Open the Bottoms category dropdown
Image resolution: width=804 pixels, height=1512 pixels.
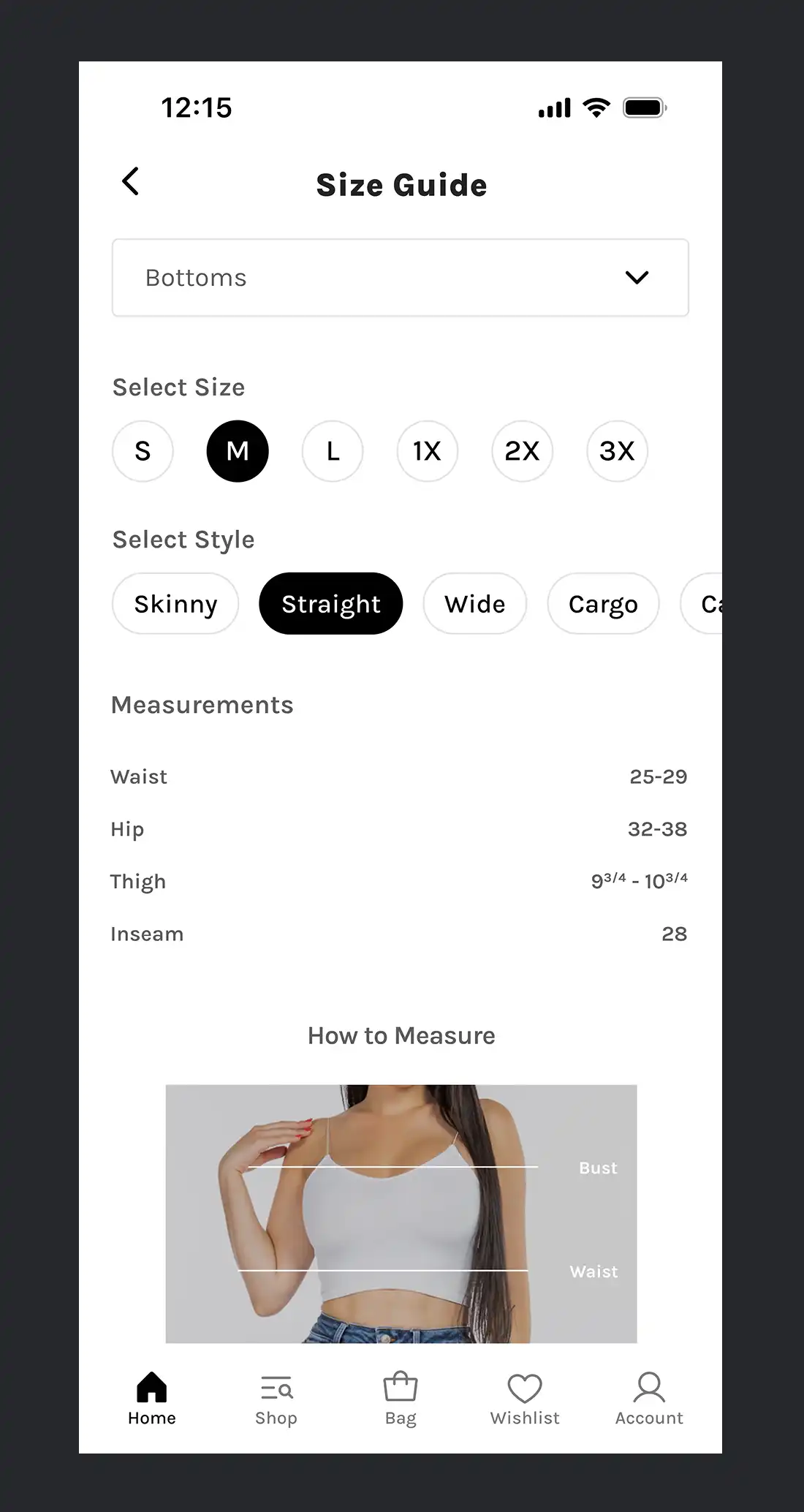point(401,278)
